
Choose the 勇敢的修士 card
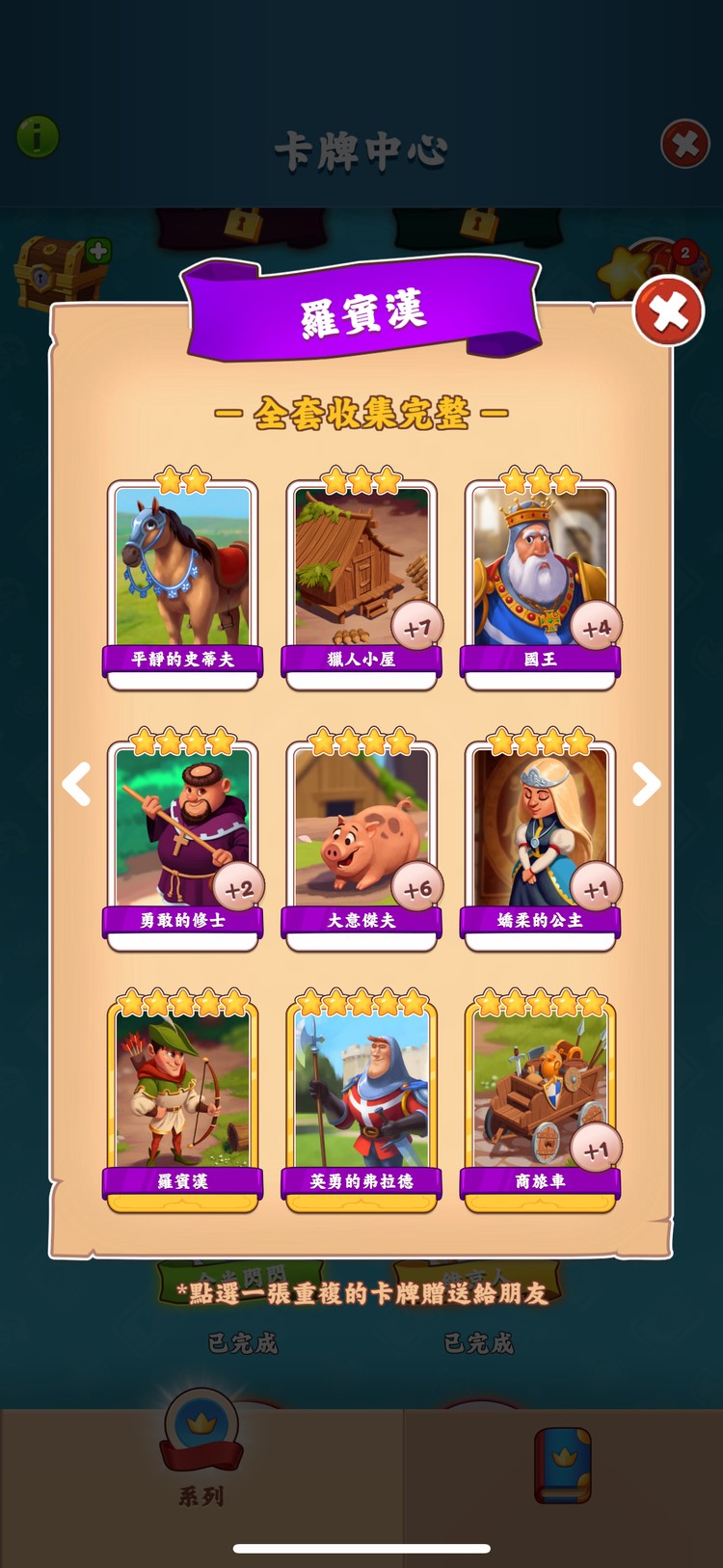pos(183,839)
